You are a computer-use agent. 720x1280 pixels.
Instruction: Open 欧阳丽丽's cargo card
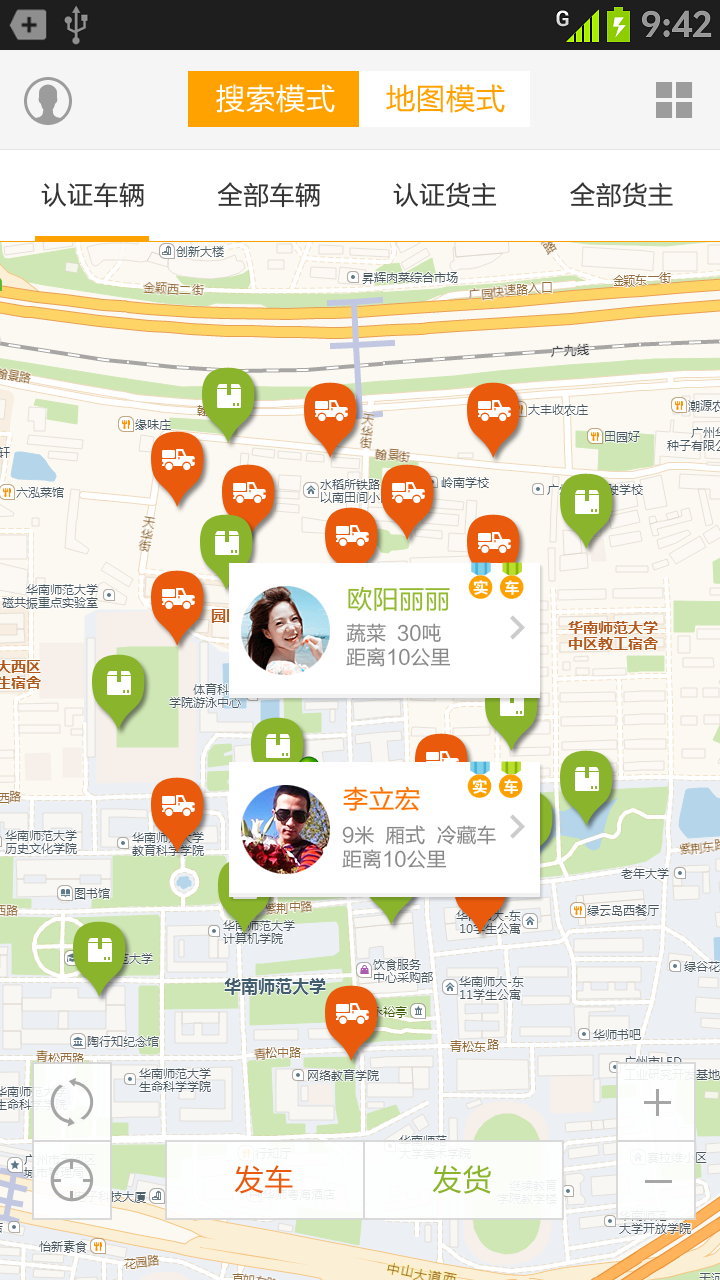click(385, 629)
